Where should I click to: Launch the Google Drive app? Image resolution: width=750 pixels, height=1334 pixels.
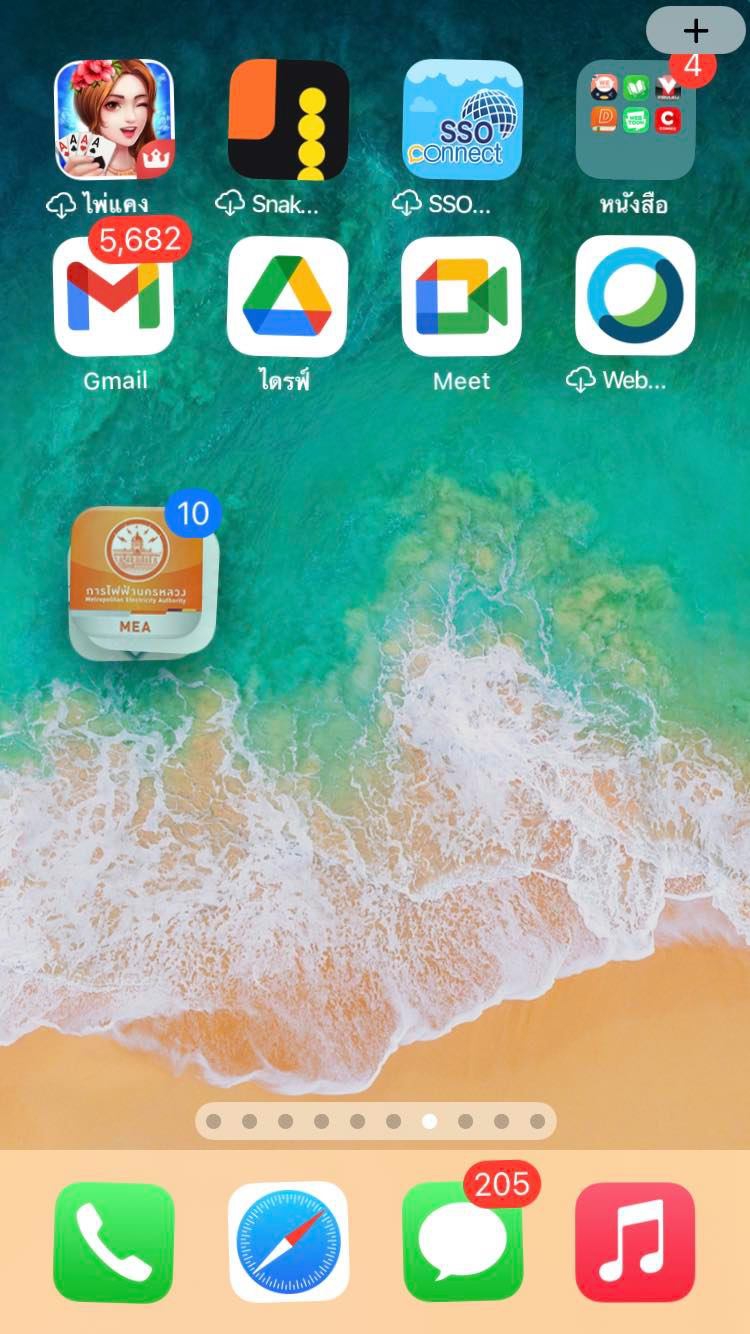click(x=288, y=296)
